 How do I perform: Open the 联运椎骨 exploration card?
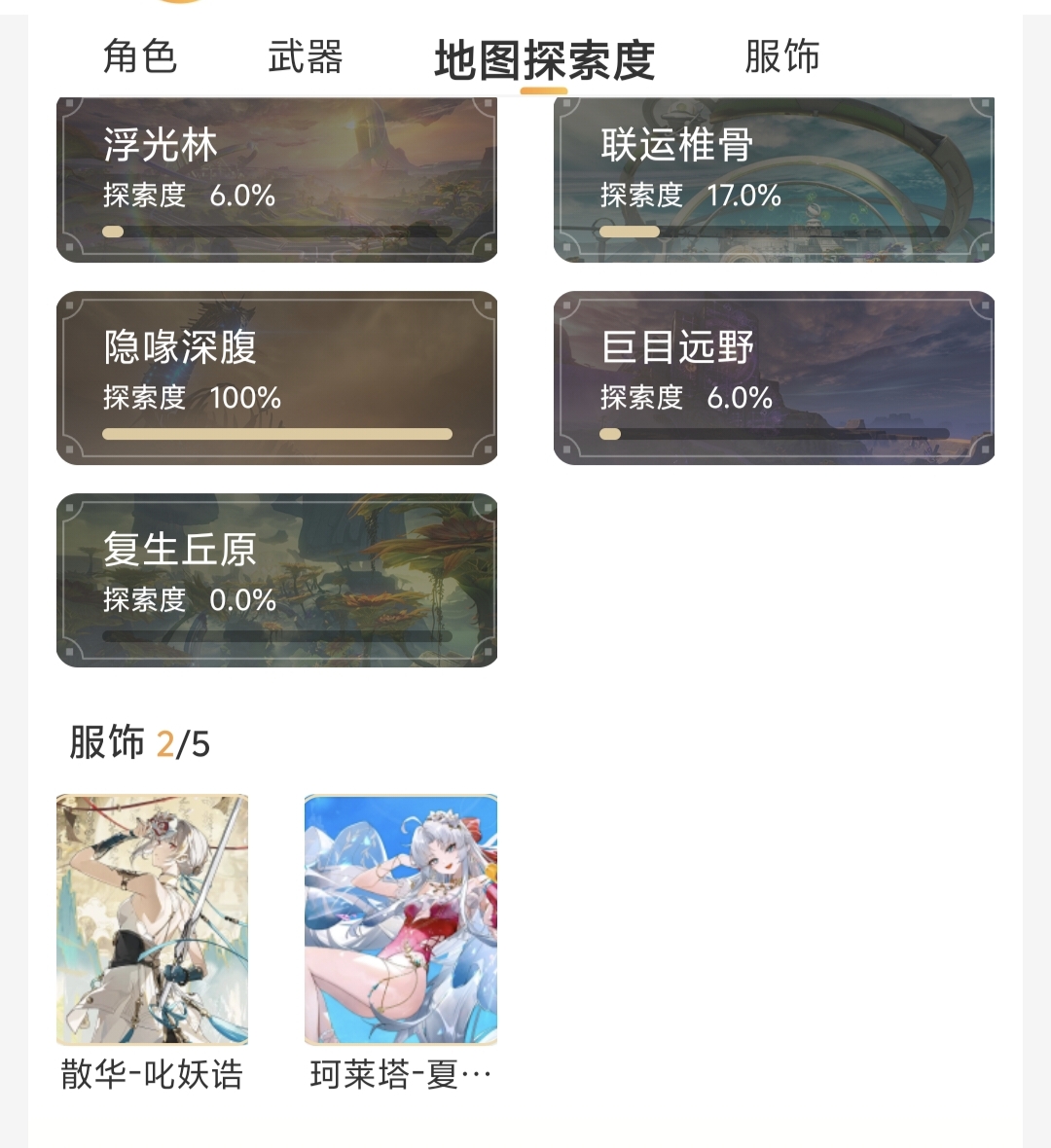click(x=774, y=180)
